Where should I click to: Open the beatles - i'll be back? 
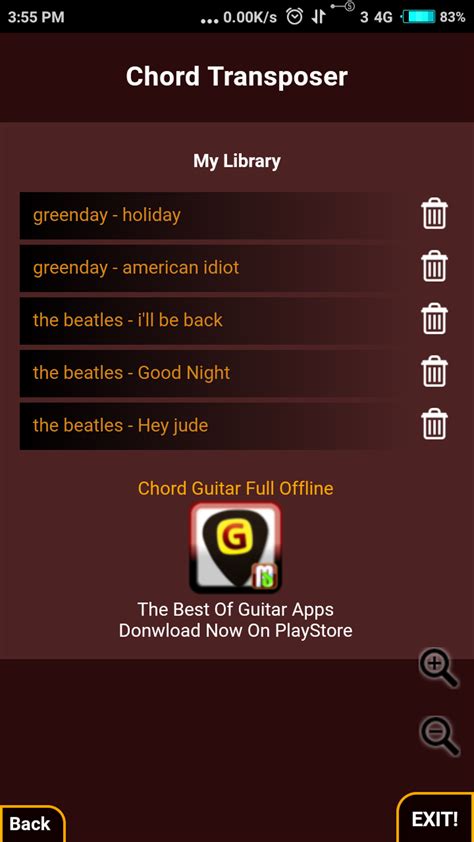tap(212, 321)
